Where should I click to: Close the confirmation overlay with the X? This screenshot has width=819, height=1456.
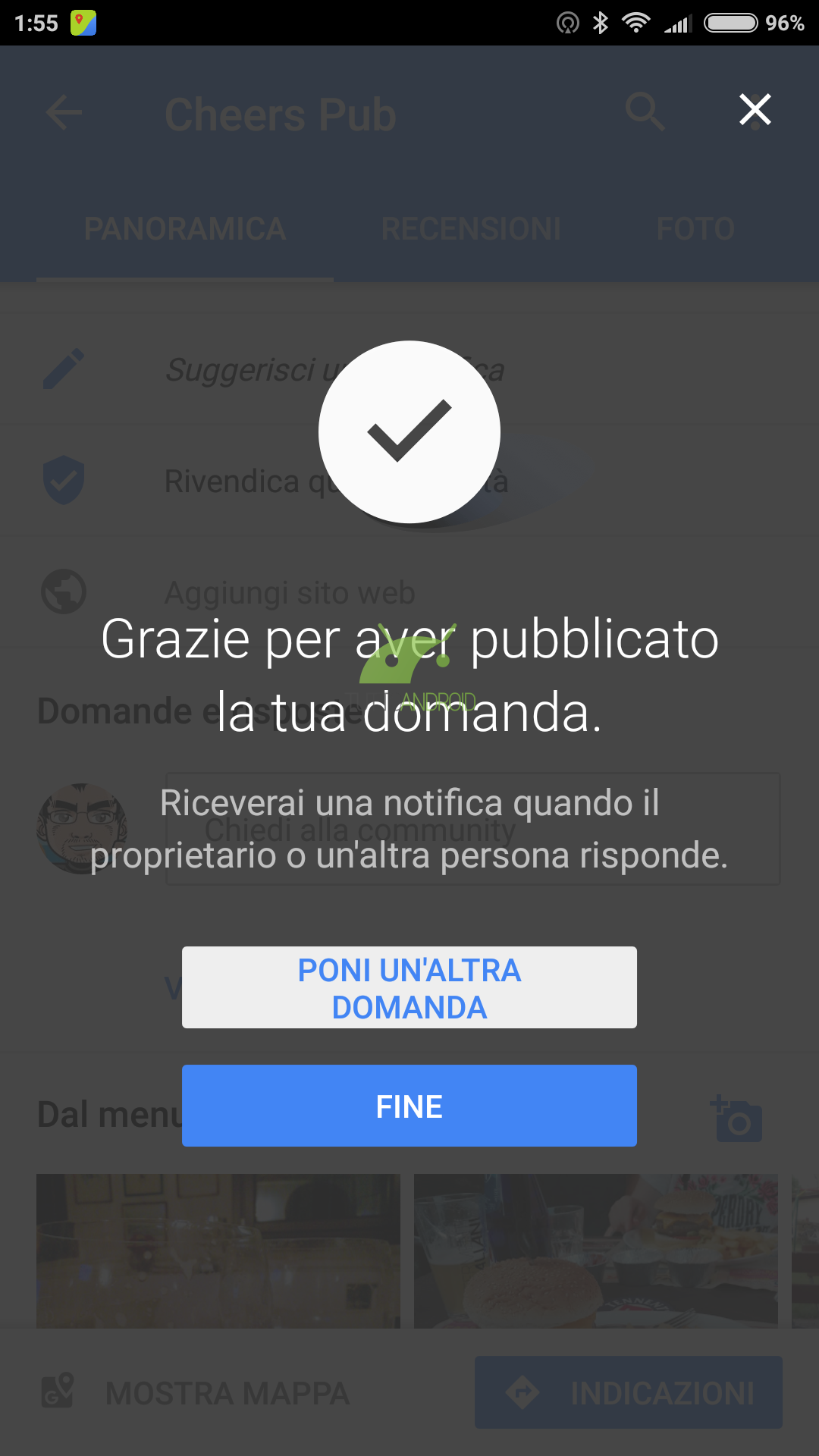click(755, 110)
